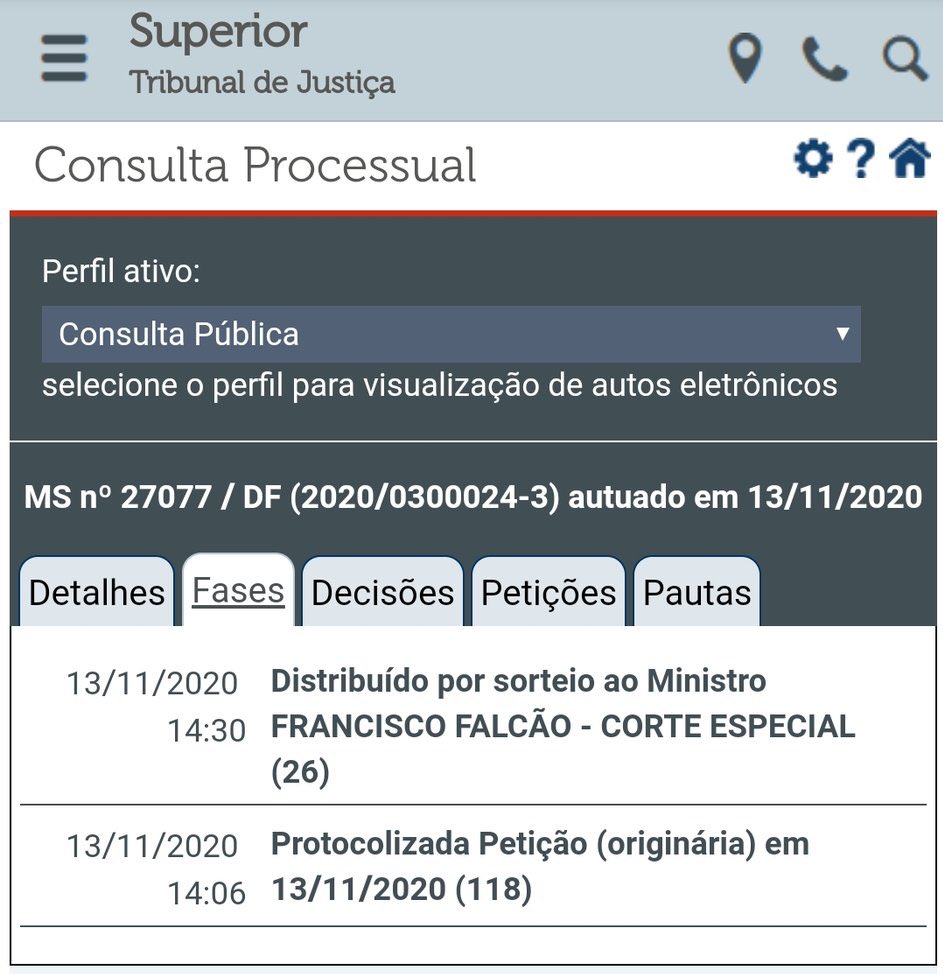Image resolution: width=943 pixels, height=974 pixels.
Task: Tap the phone contact icon
Action: pos(824,59)
